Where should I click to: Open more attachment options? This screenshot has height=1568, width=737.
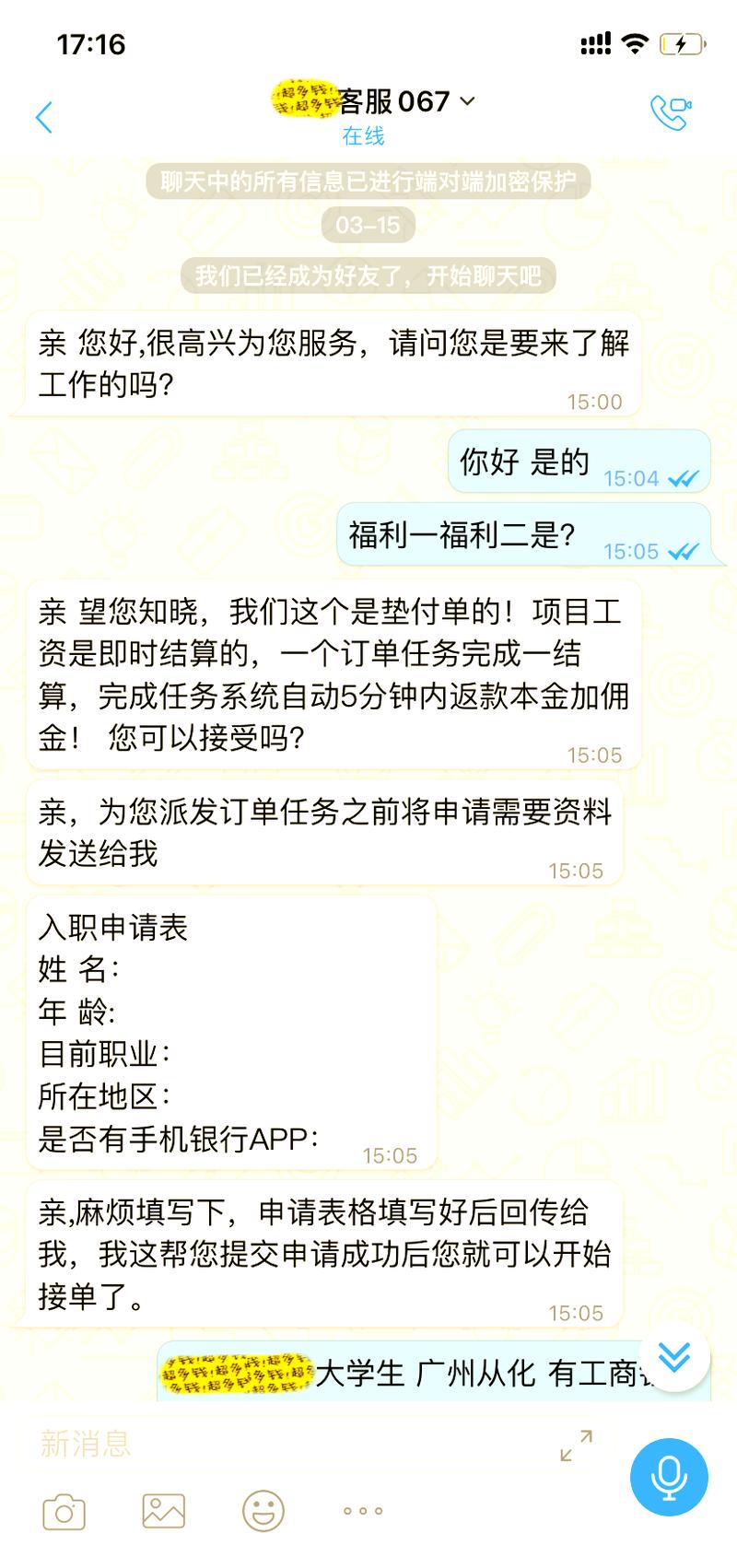(362, 1511)
